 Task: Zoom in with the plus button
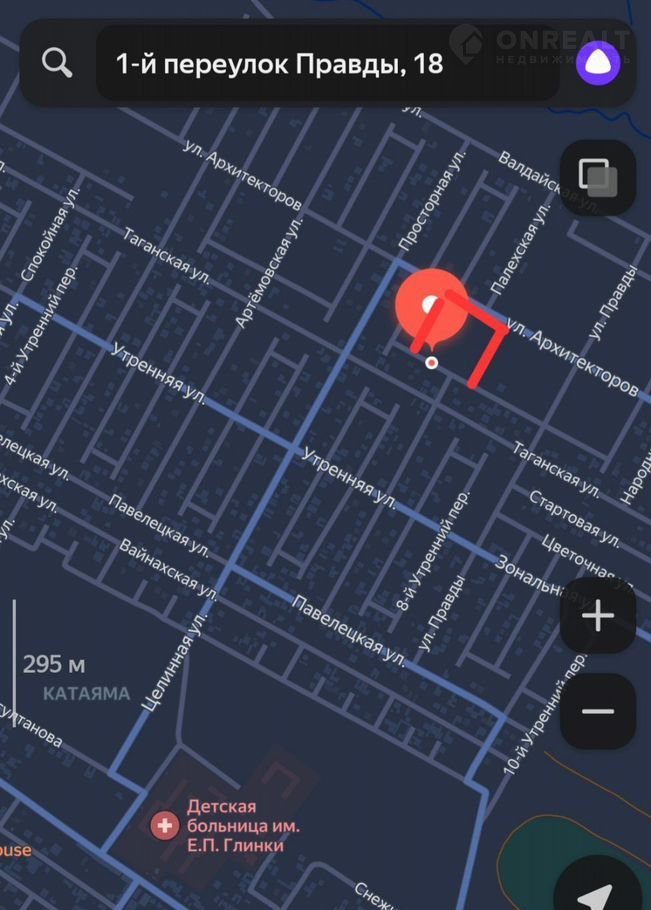(x=597, y=616)
